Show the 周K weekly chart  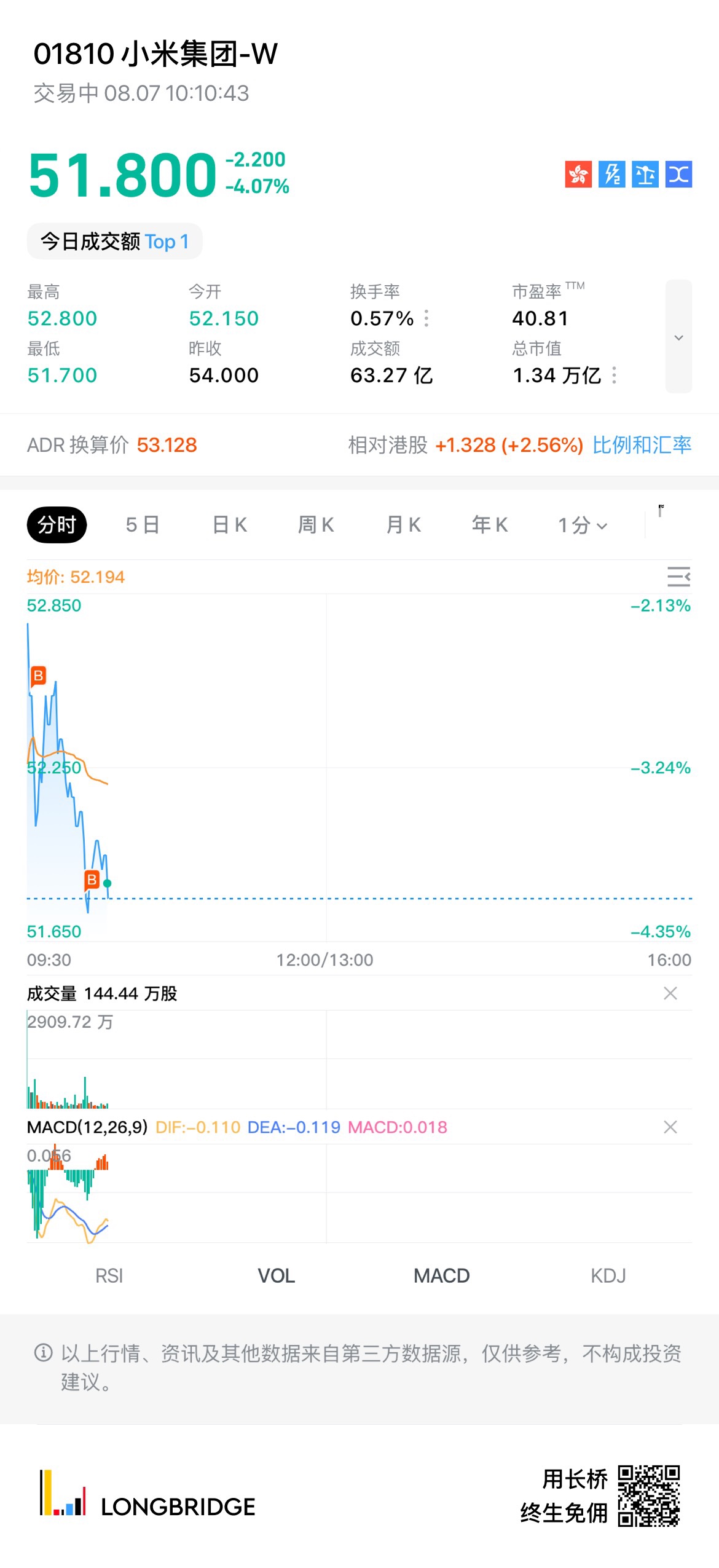pyautogui.click(x=316, y=525)
